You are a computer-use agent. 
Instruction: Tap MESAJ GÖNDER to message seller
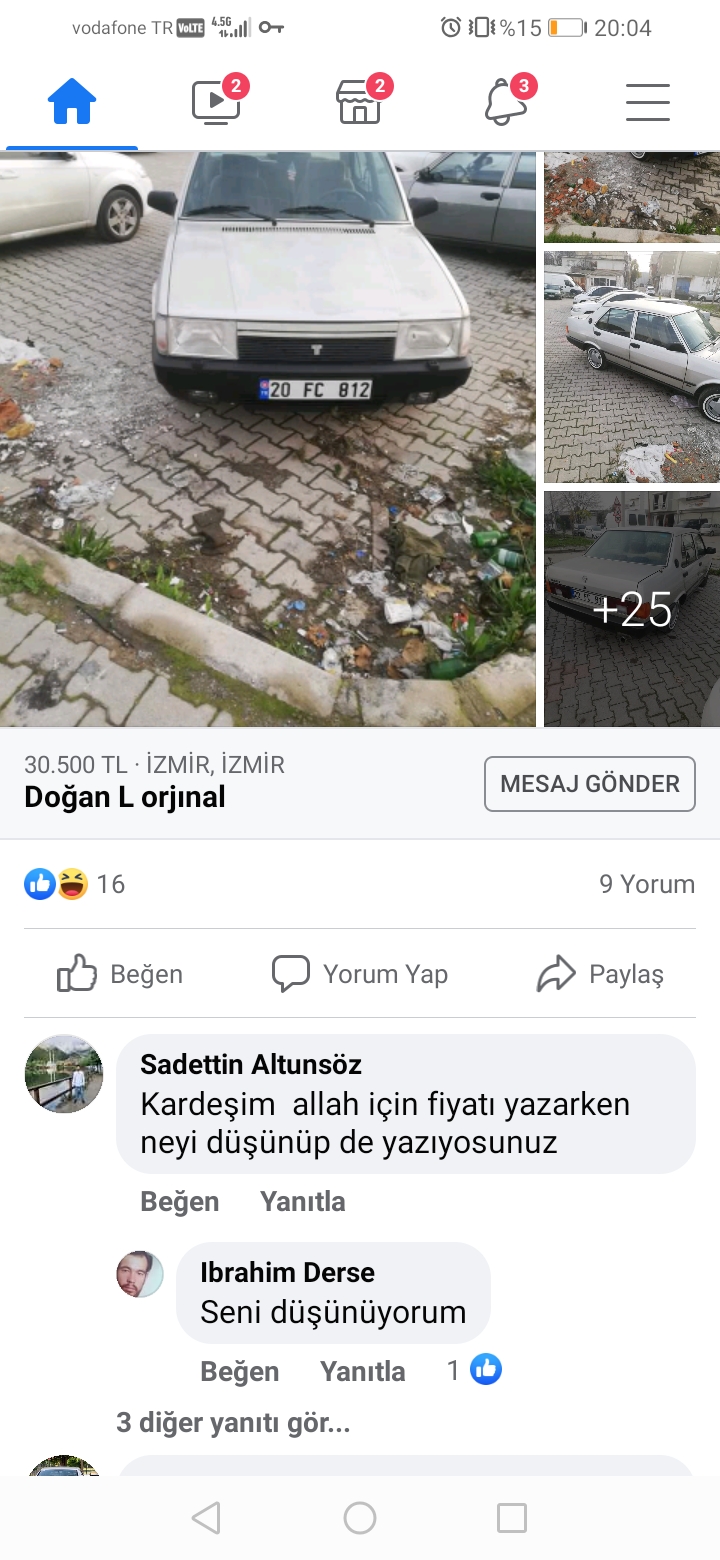pyautogui.click(x=590, y=784)
